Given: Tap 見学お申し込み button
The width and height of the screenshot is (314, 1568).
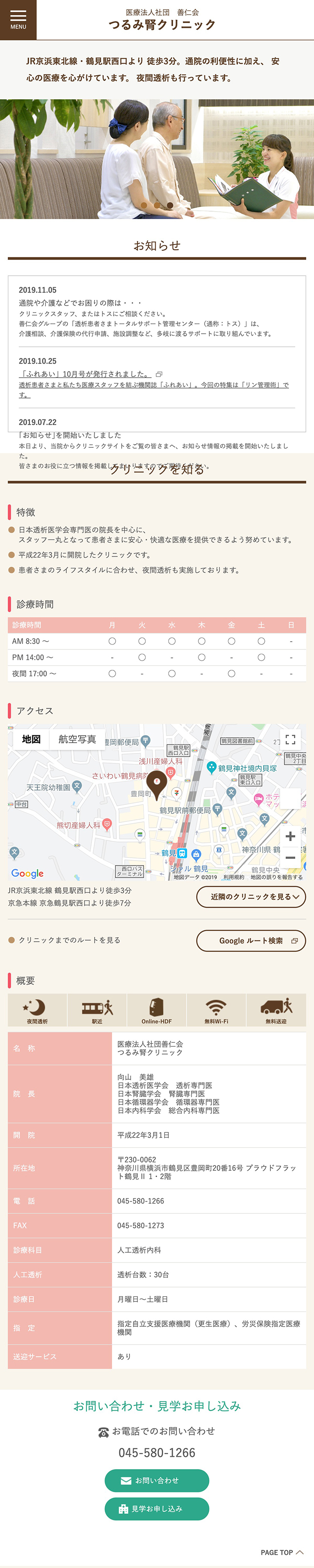Looking at the screenshot, I should click(x=157, y=1508).
